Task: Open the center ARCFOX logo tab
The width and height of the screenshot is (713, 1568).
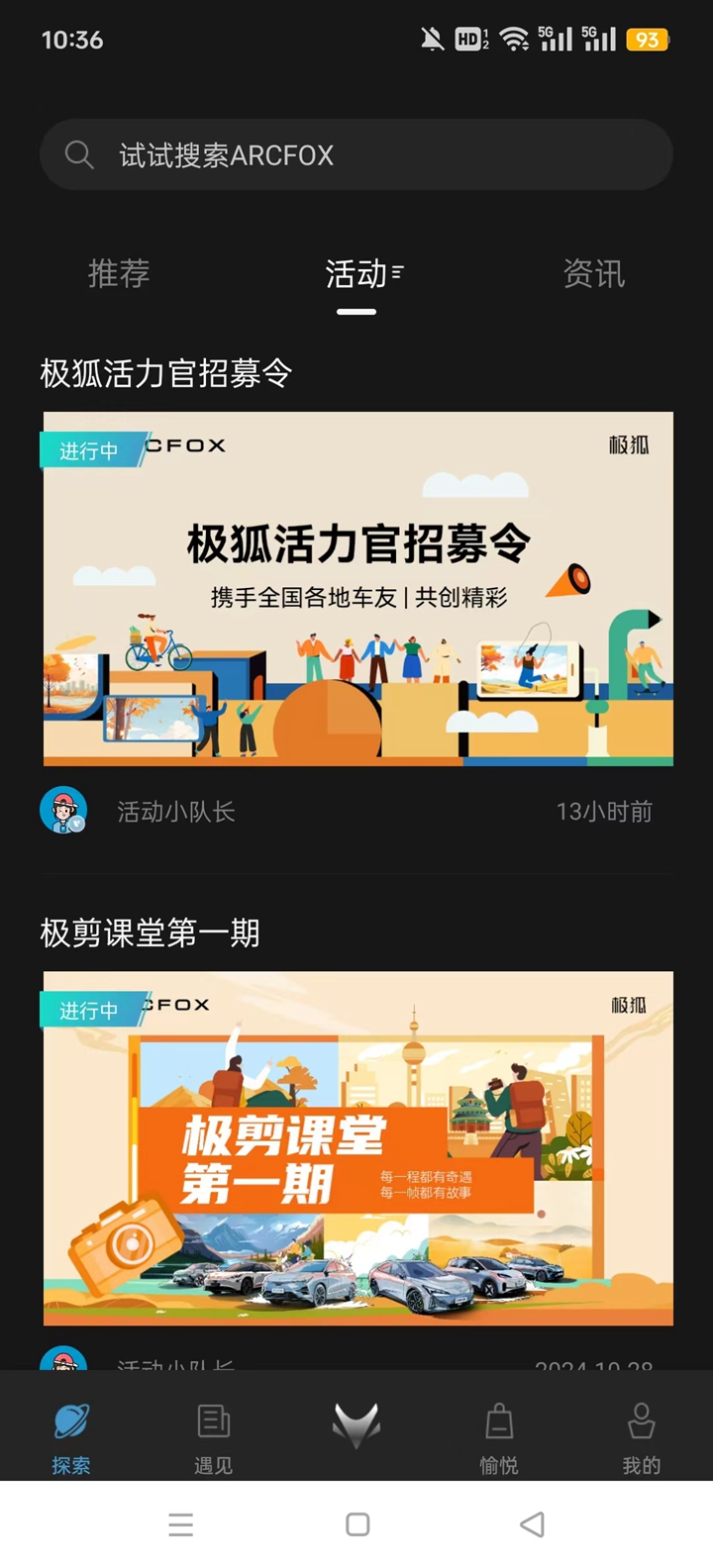Action: pyautogui.click(x=356, y=1425)
